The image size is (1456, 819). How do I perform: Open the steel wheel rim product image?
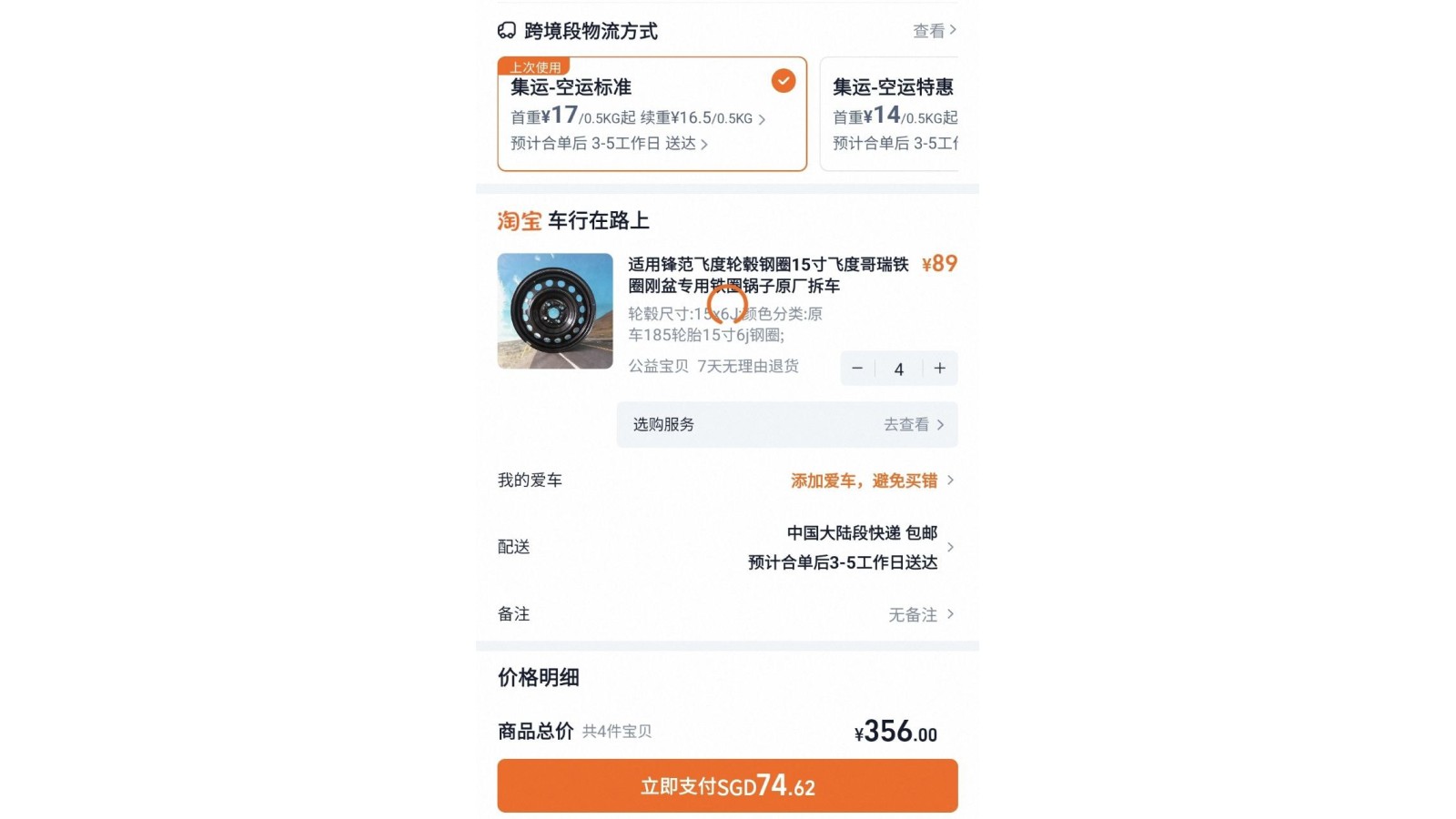point(555,311)
